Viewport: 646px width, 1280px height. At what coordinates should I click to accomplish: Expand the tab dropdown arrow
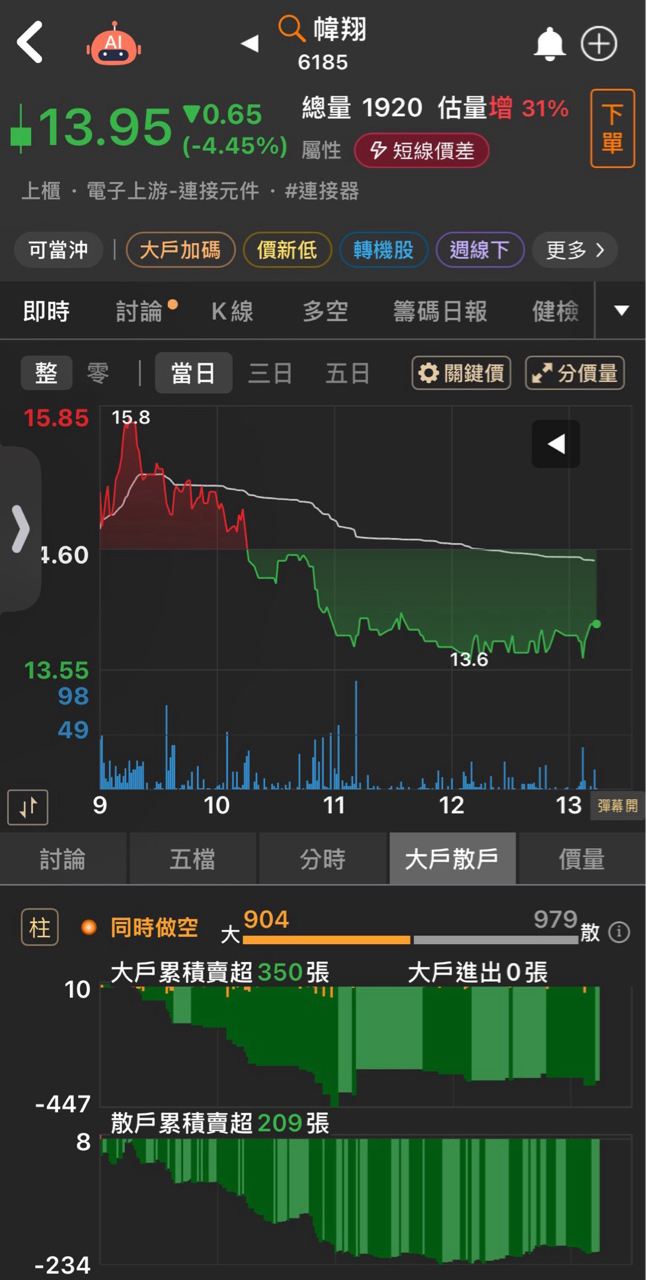pos(621,311)
